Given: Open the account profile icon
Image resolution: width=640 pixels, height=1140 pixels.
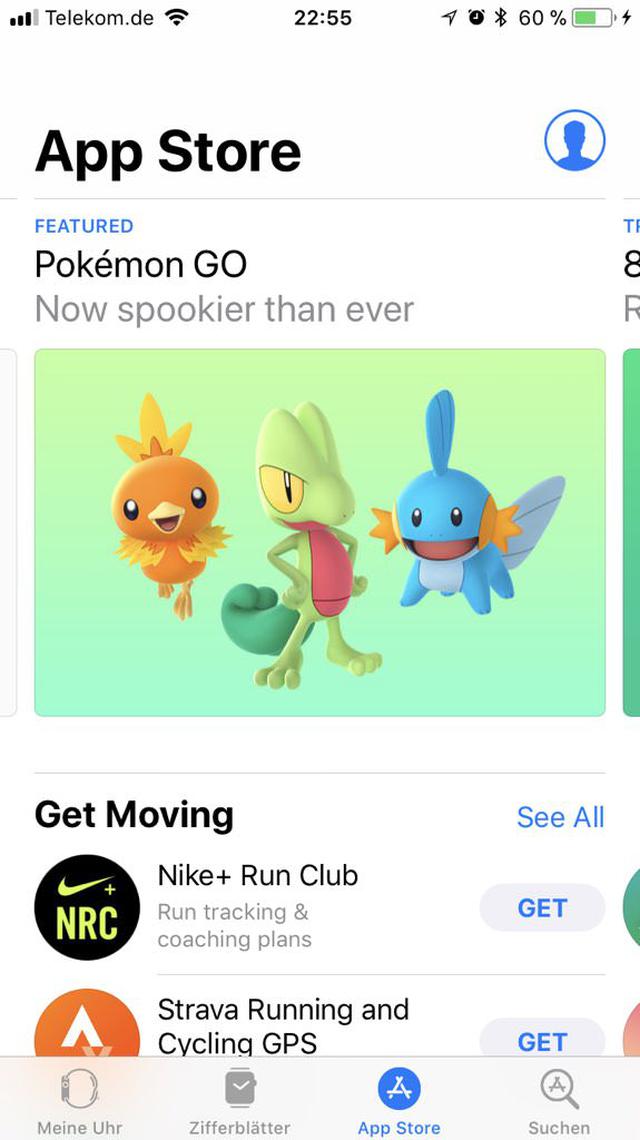Looking at the screenshot, I should pos(574,140).
